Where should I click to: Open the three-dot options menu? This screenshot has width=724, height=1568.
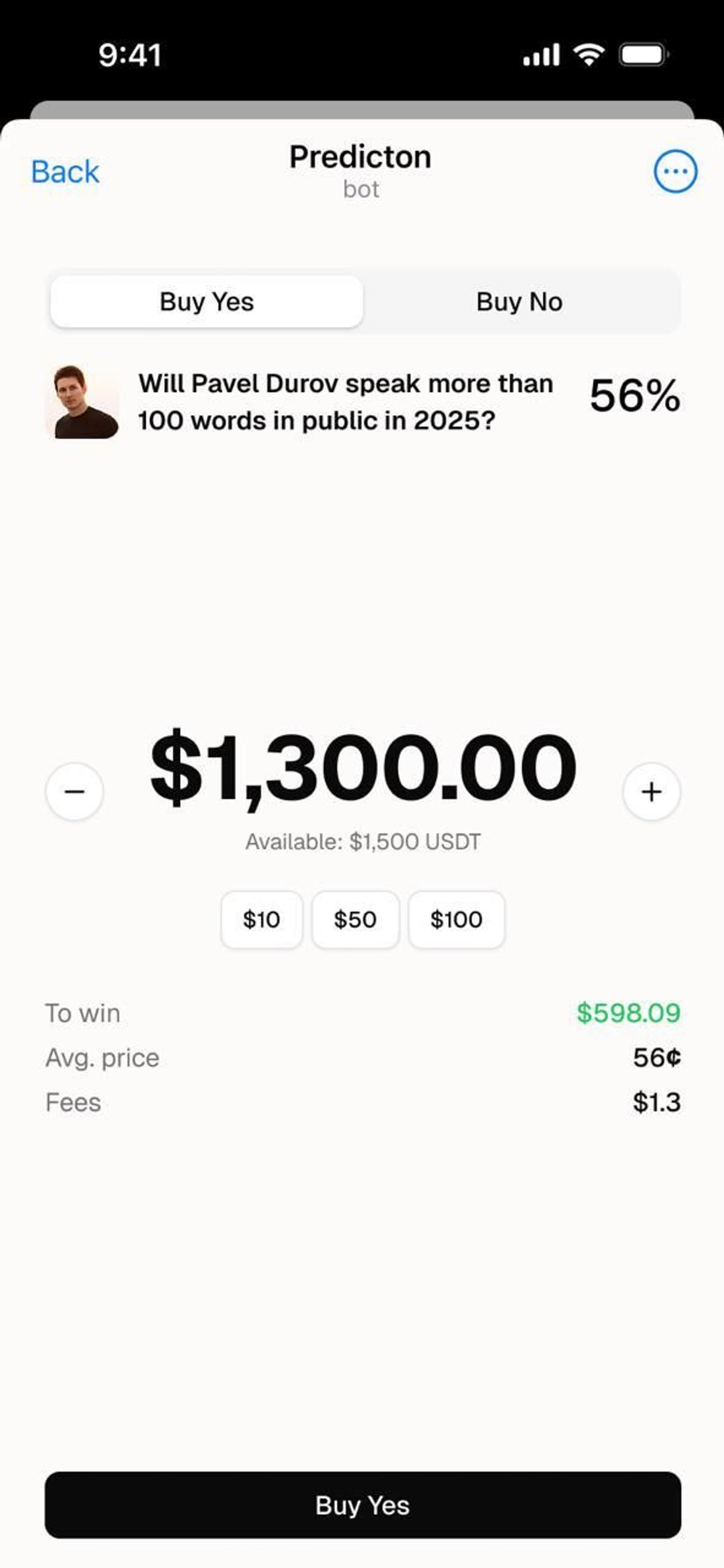[x=674, y=172]
